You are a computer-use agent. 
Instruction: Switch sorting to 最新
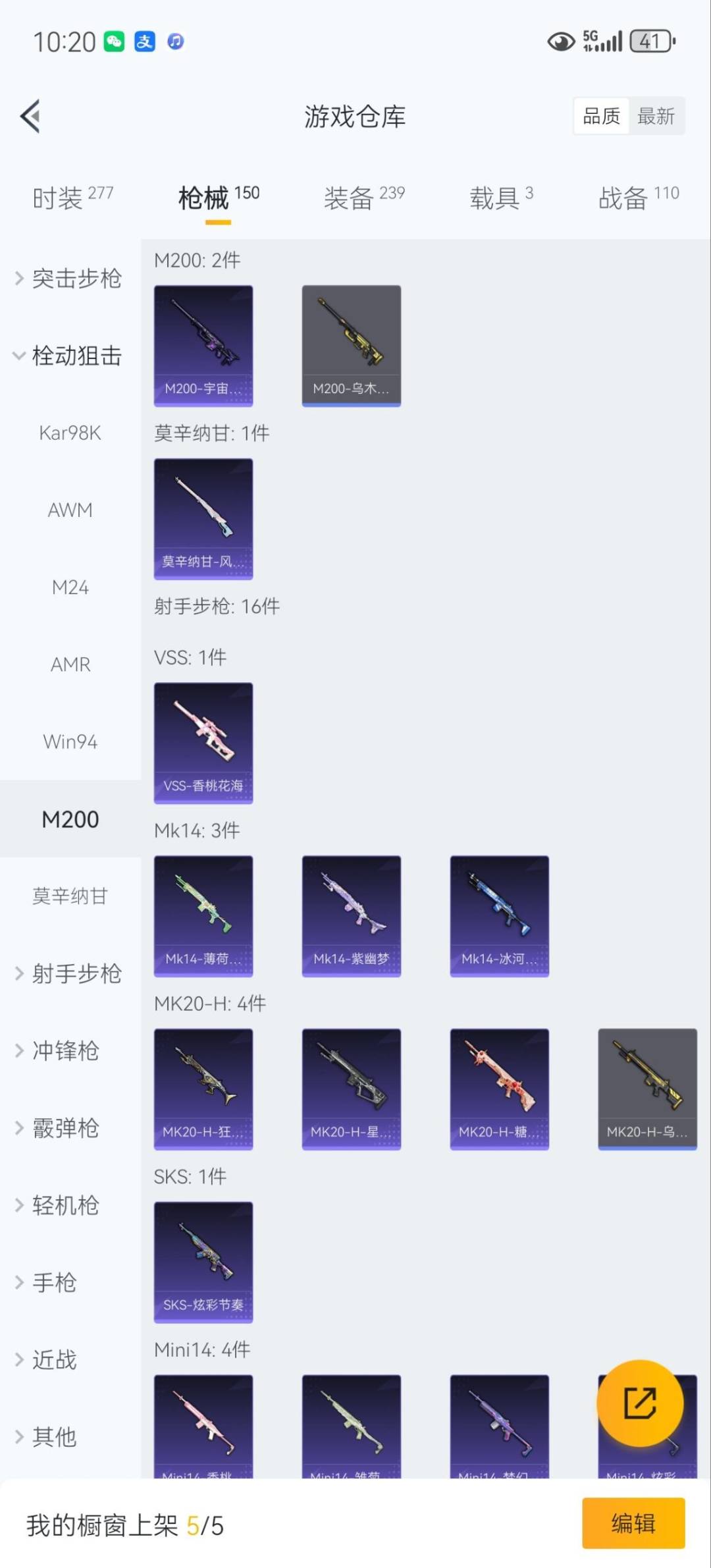(x=657, y=116)
